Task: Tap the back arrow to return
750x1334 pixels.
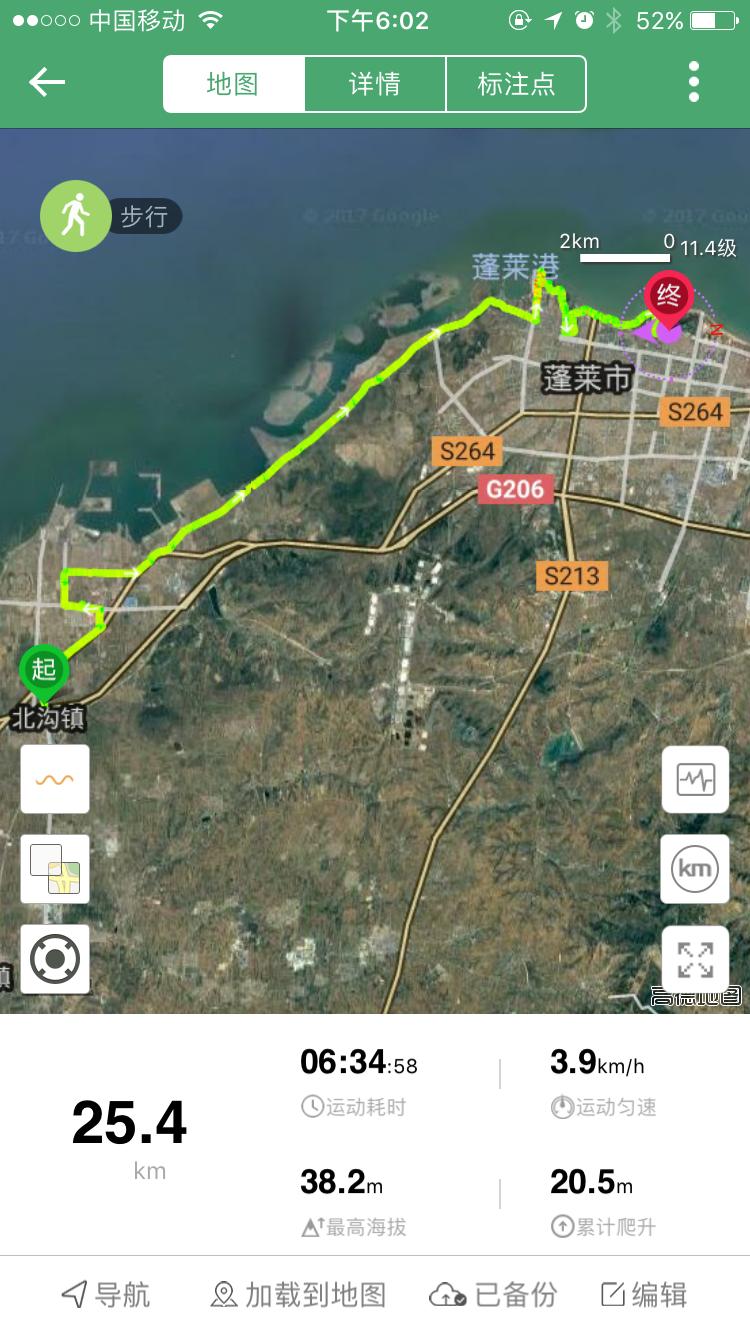Action: pyautogui.click(x=46, y=82)
